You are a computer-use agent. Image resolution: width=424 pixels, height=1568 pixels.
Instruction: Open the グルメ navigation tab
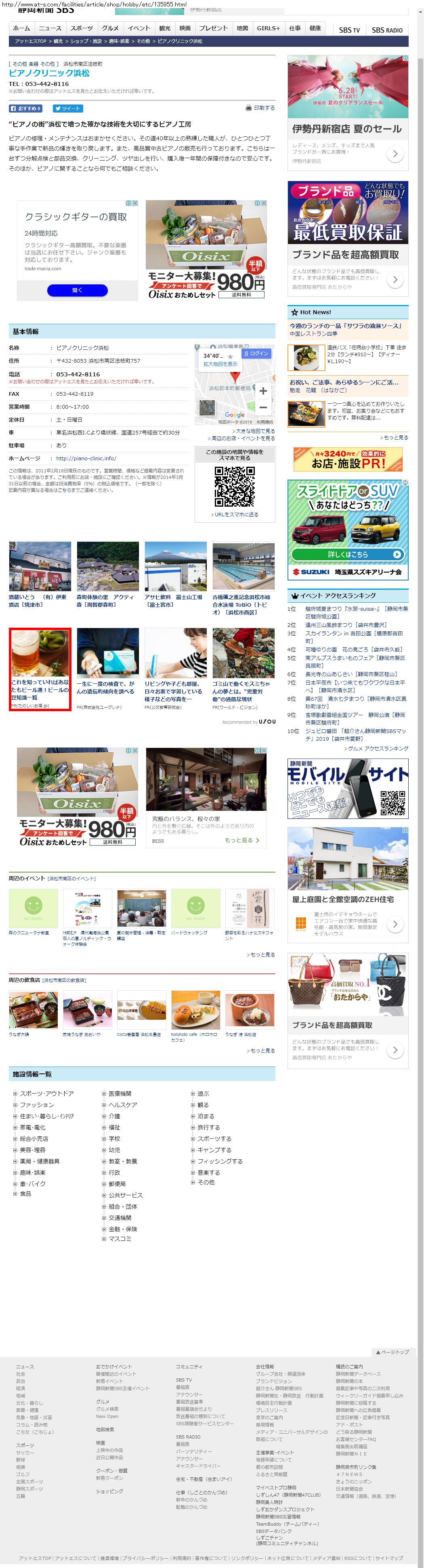pos(110,28)
